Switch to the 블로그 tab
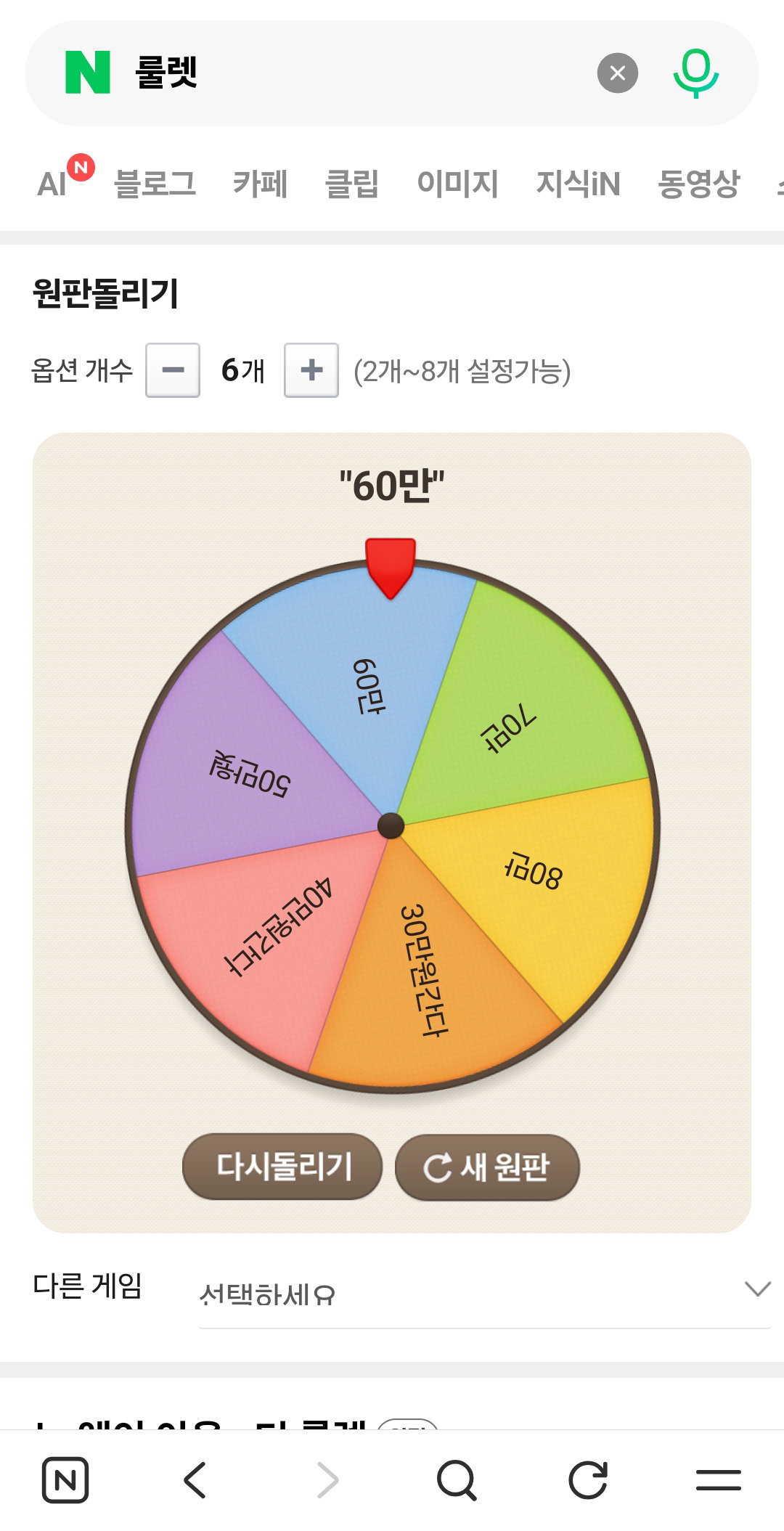Screen dimensions: 784x1531 155,183
